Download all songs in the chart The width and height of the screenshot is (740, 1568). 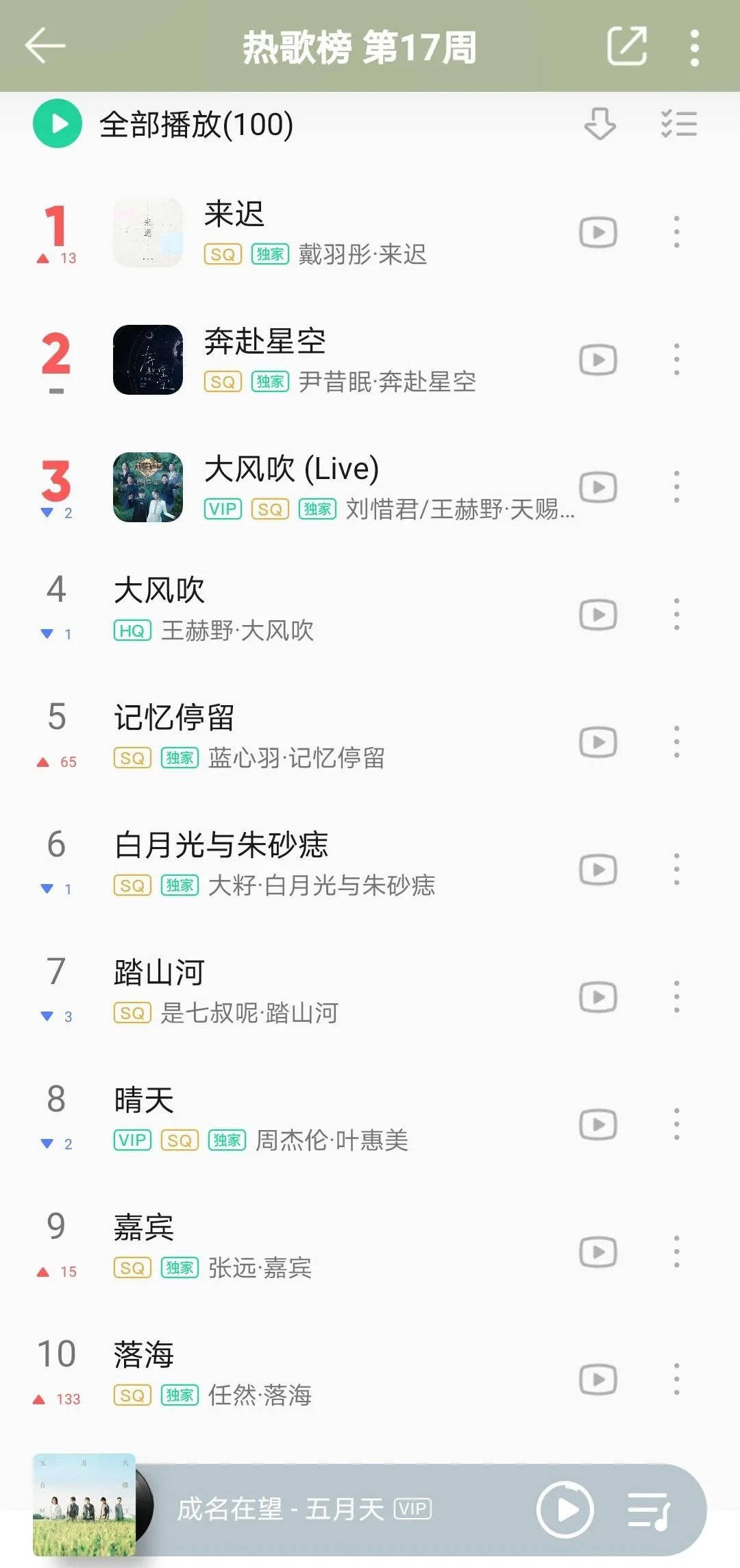click(x=600, y=124)
